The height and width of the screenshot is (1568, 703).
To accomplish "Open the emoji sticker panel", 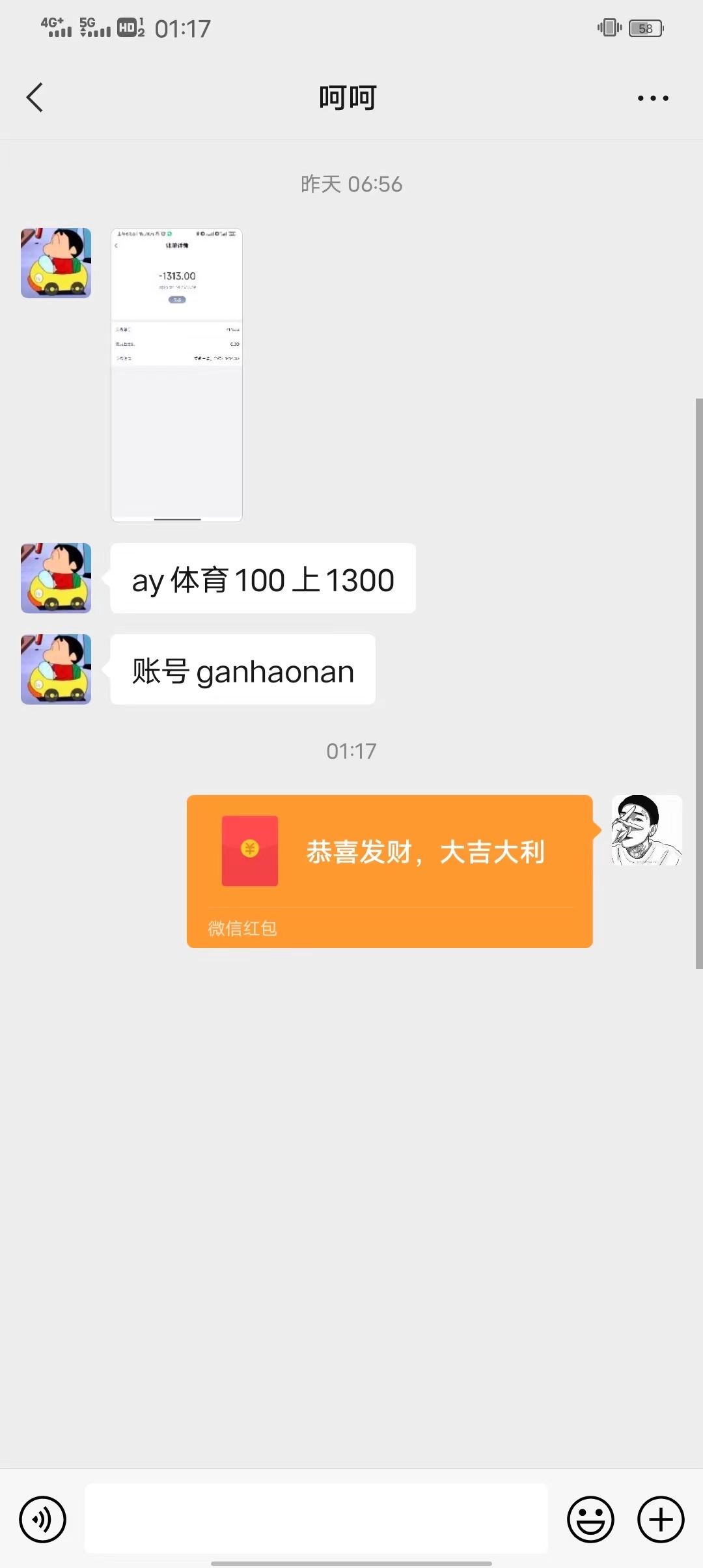I will coord(590,1519).
